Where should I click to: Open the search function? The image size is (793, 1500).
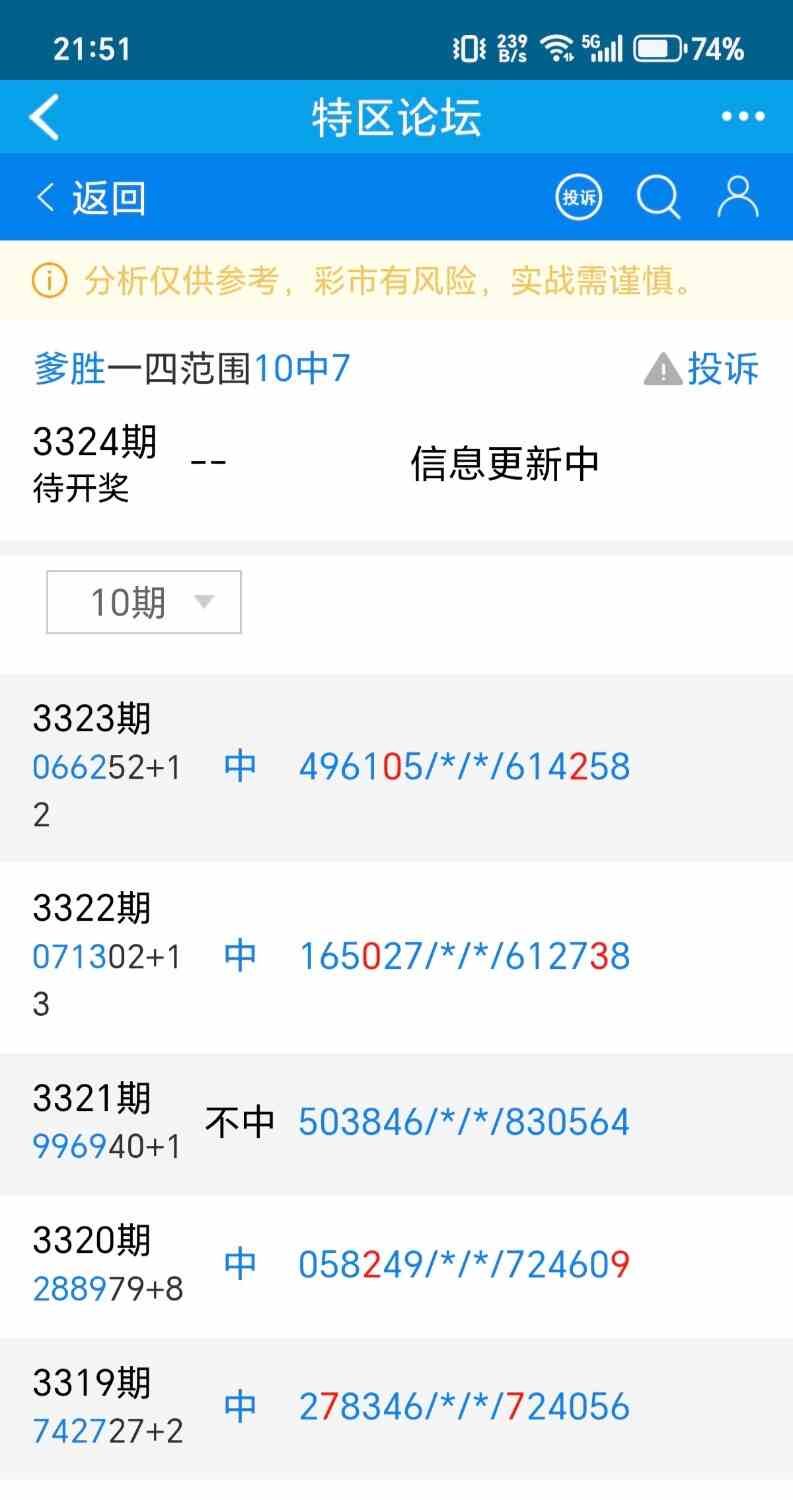pos(658,197)
